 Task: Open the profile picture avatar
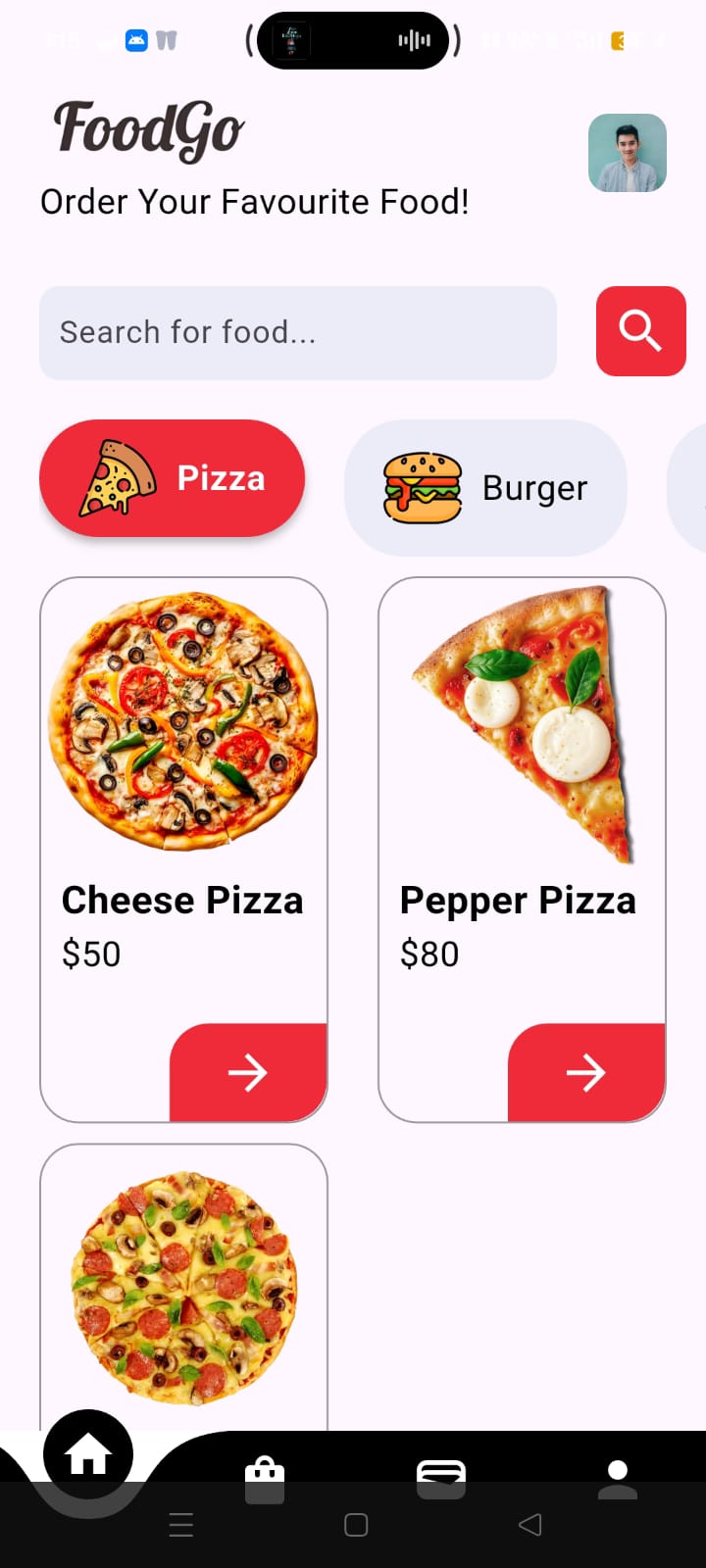tap(628, 153)
